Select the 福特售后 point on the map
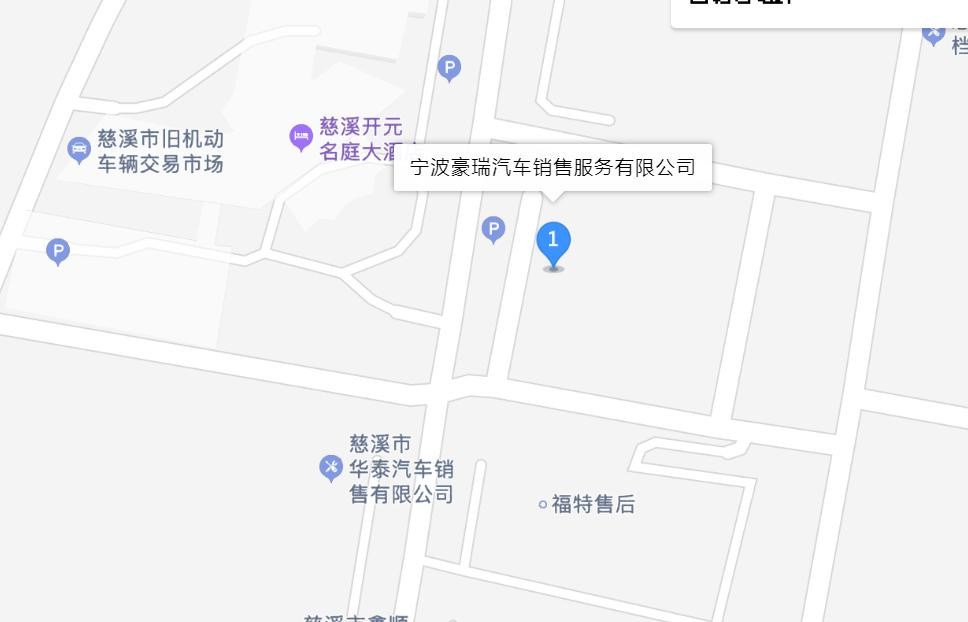 [x=543, y=505]
